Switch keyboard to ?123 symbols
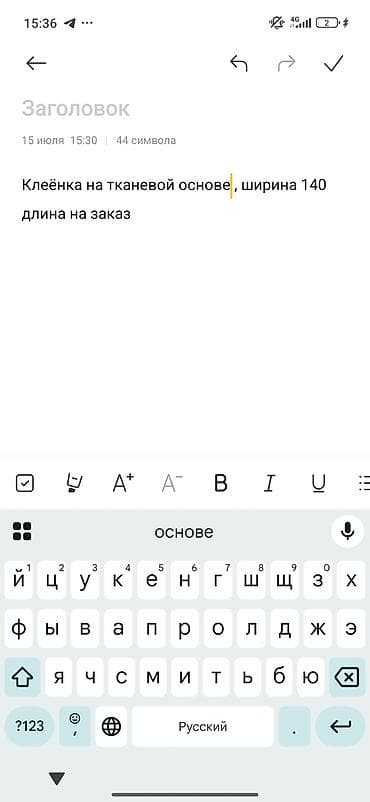The width and height of the screenshot is (370, 802). (x=29, y=726)
